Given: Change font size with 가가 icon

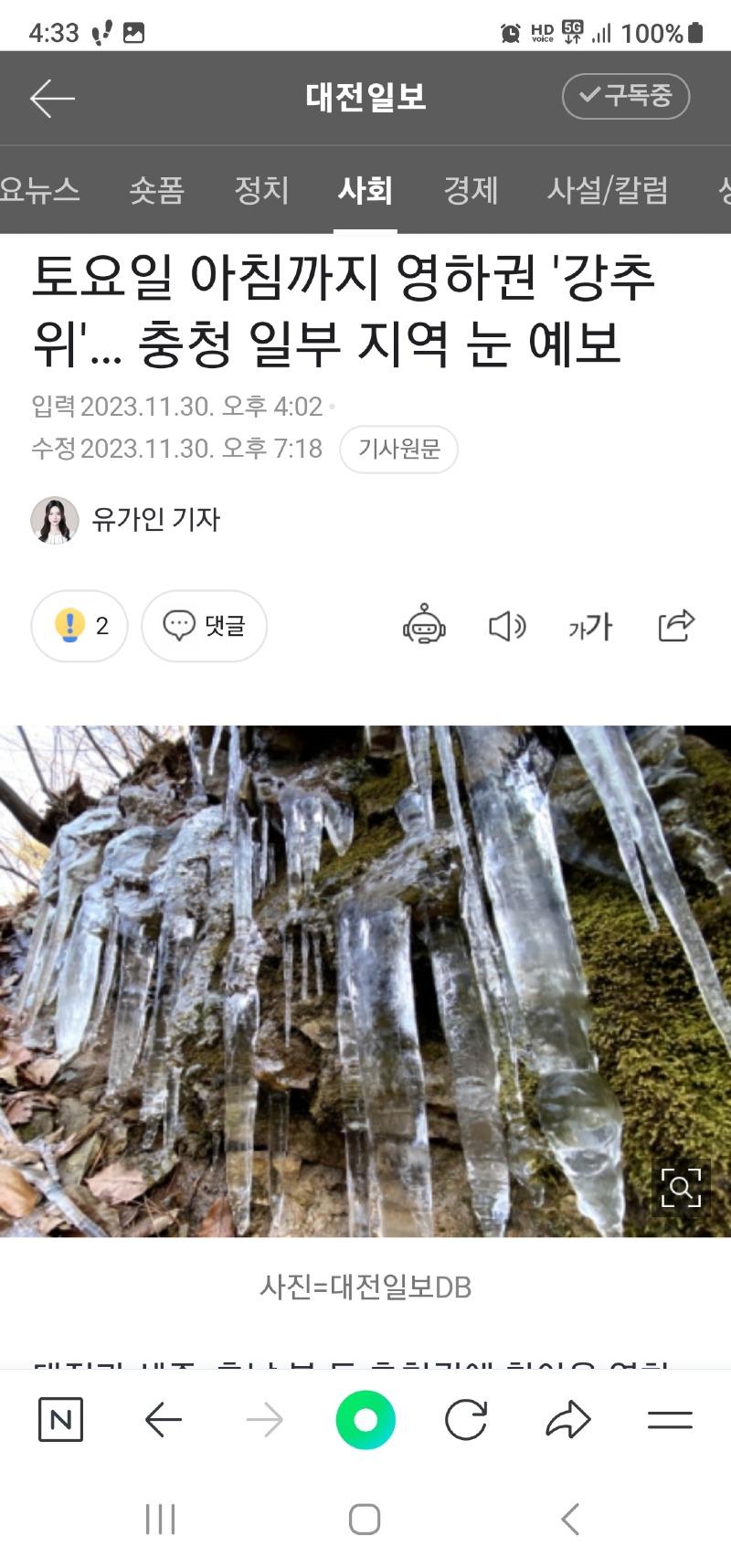Looking at the screenshot, I should [x=590, y=626].
